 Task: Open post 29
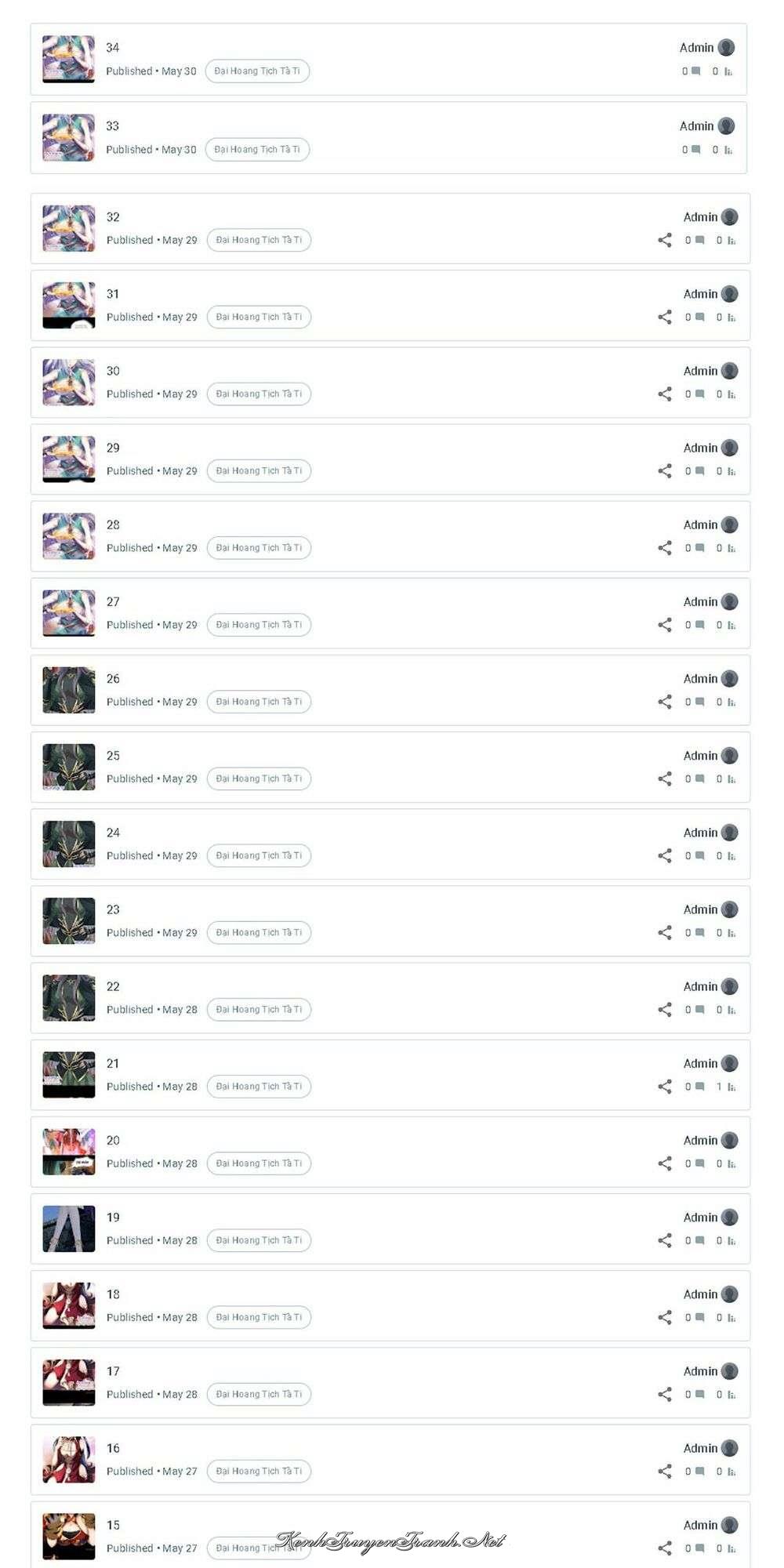pos(114,448)
